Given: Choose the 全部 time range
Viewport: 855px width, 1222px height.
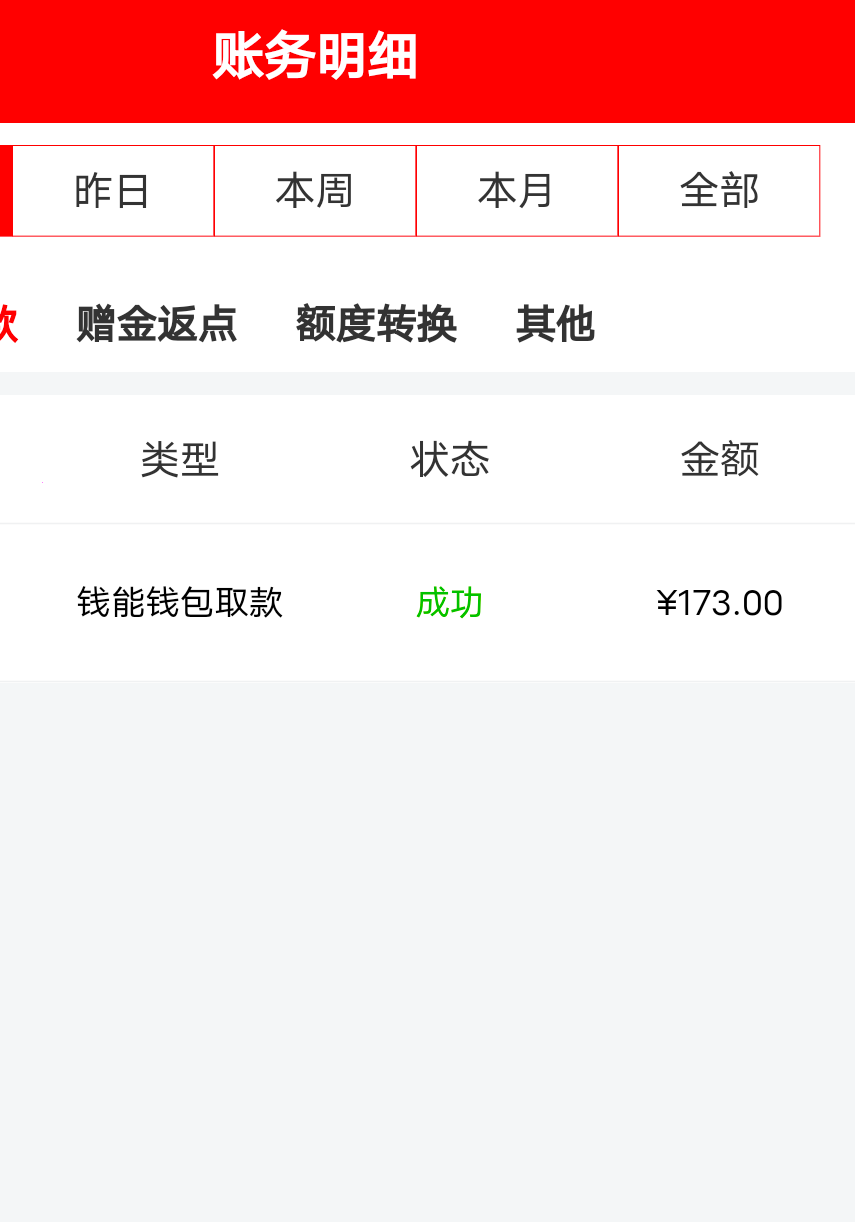Looking at the screenshot, I should click(x=719, y=191).
